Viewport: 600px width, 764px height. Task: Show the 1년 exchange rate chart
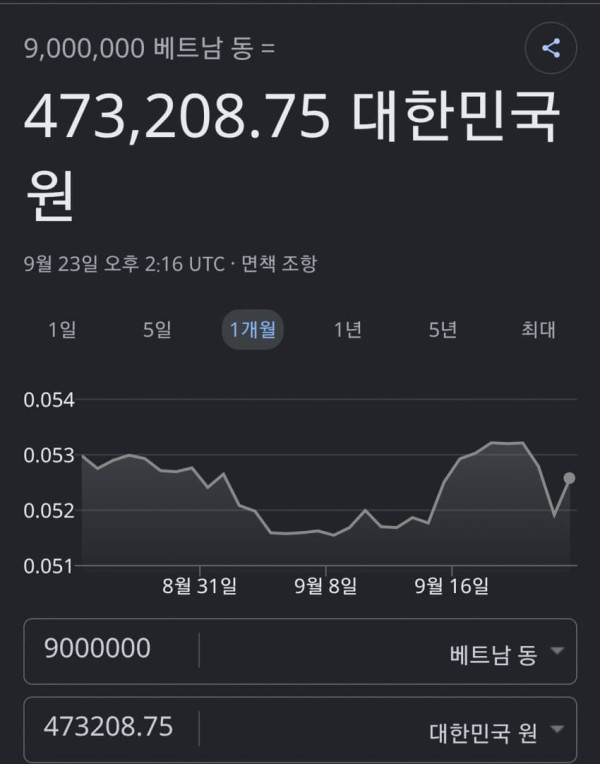(x=348, y=330)
